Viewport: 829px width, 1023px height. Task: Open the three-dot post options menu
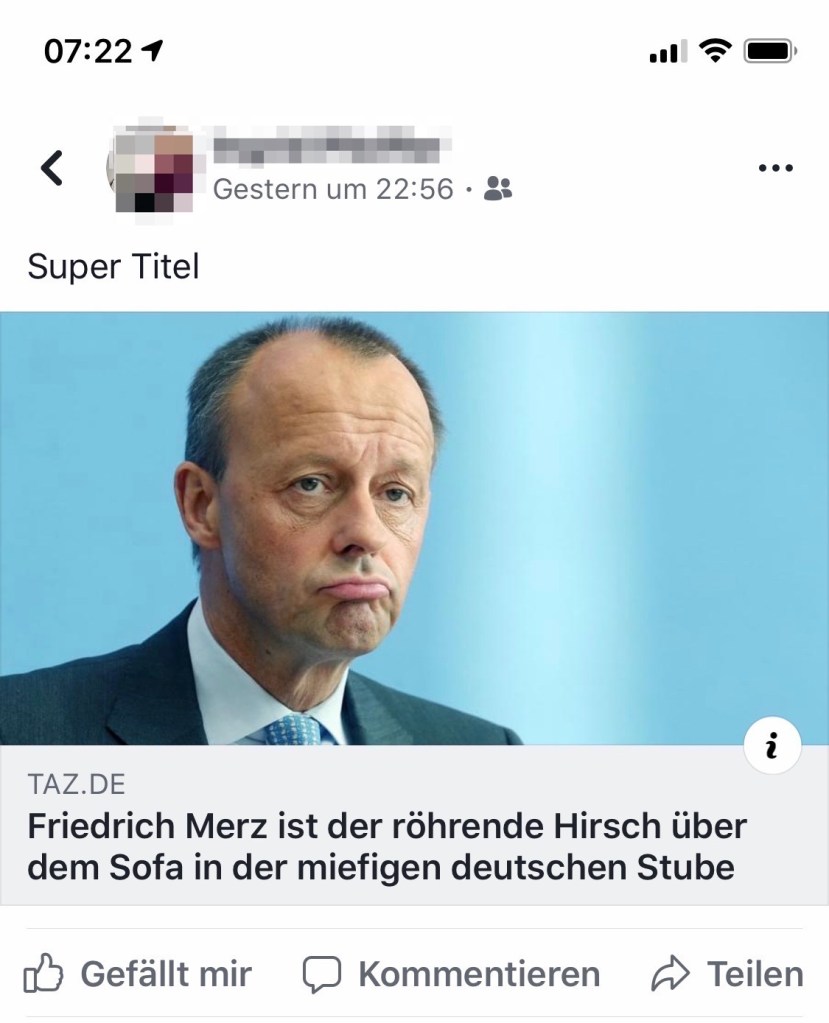tap(775, 168)
